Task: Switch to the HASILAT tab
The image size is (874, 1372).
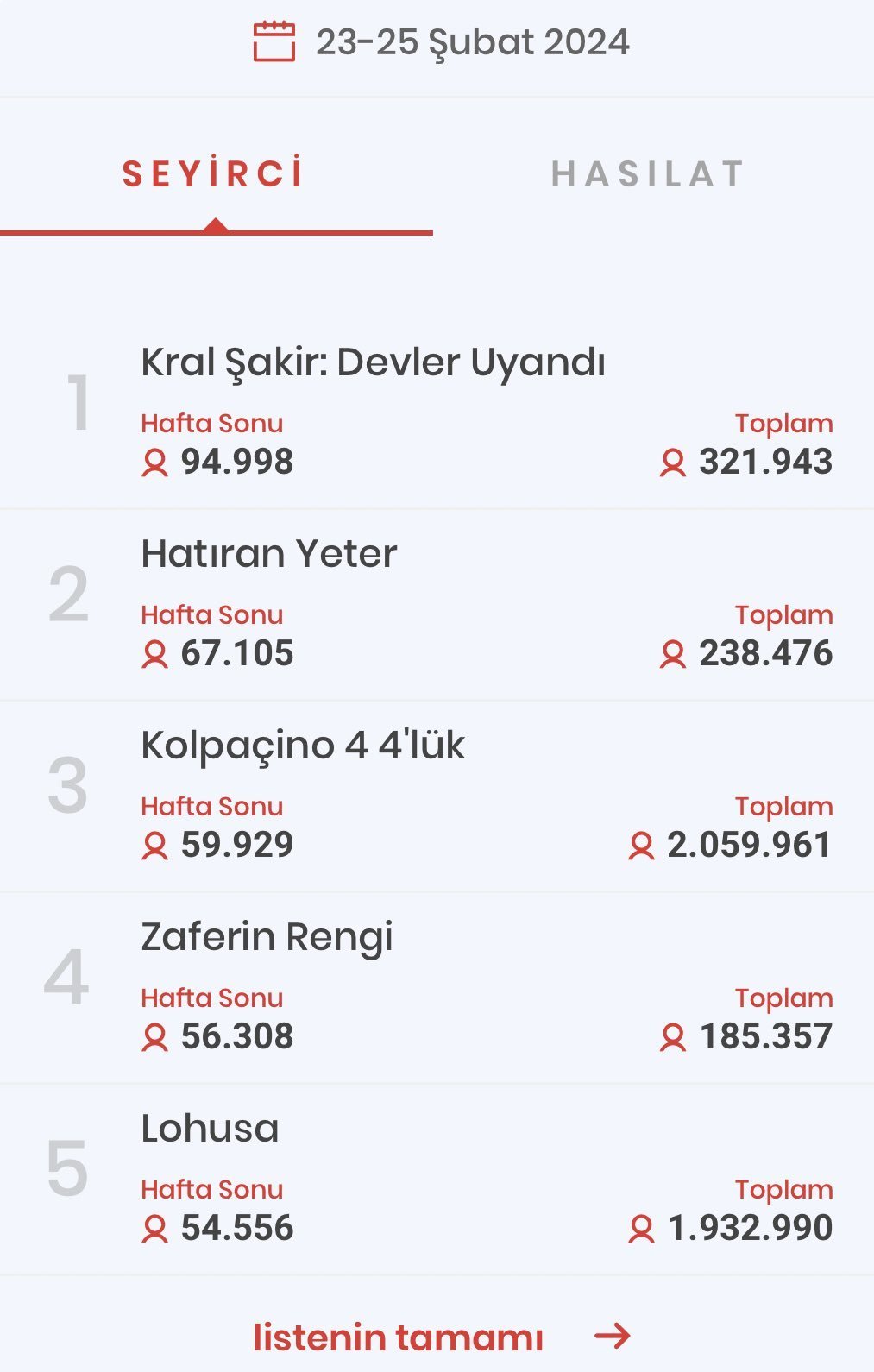Action: pyautogui.click(x=647, y=174)
